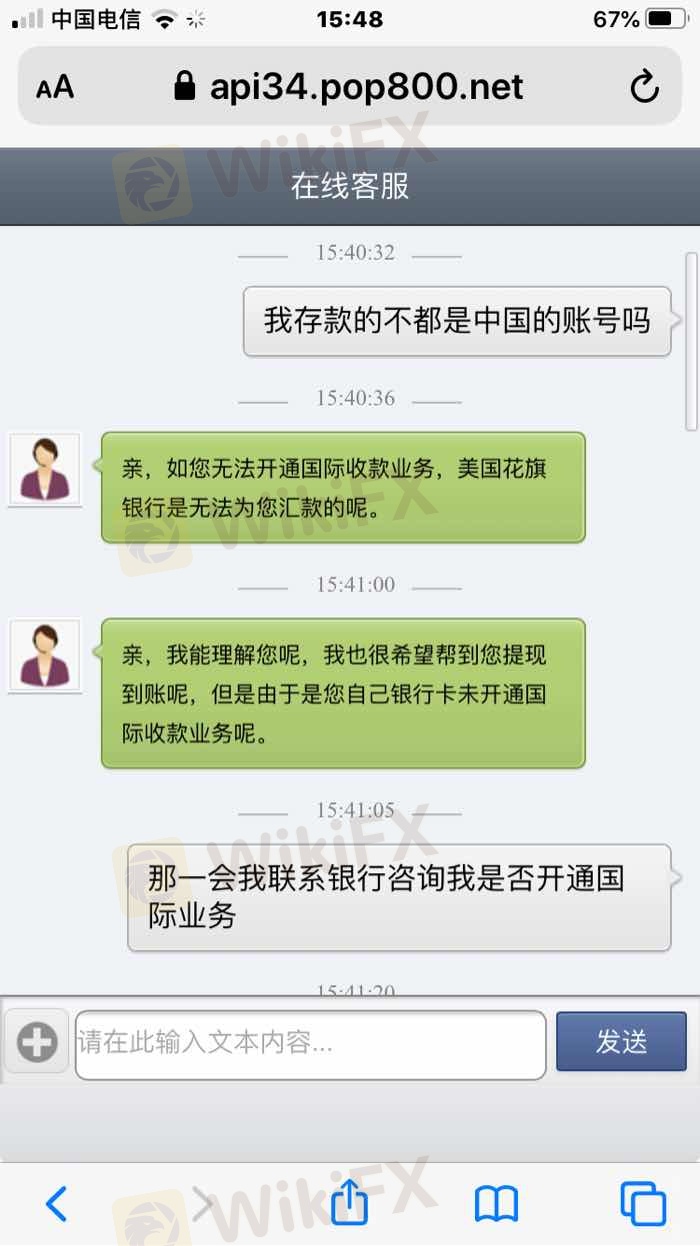This screenshot has height=1246, width=700.
Task: Tap the 发送 send button
Action: (621, 1042)
